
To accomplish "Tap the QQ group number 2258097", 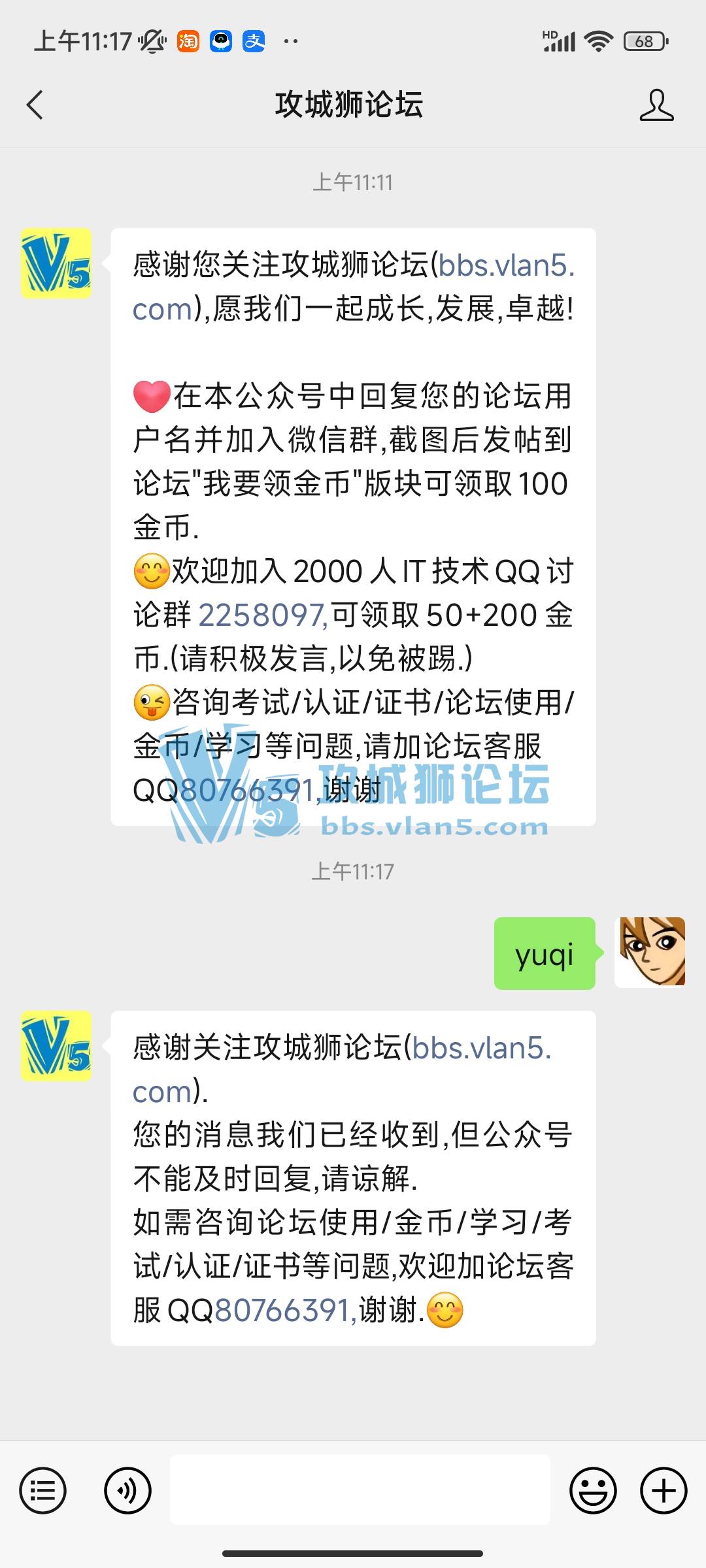I will (x=261, y=615).
